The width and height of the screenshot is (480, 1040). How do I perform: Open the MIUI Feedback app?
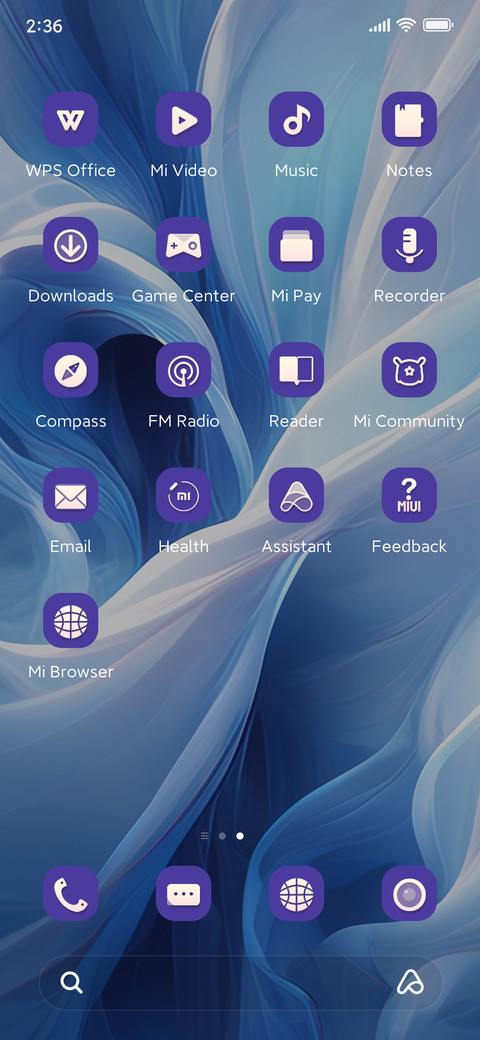(409, 495)
